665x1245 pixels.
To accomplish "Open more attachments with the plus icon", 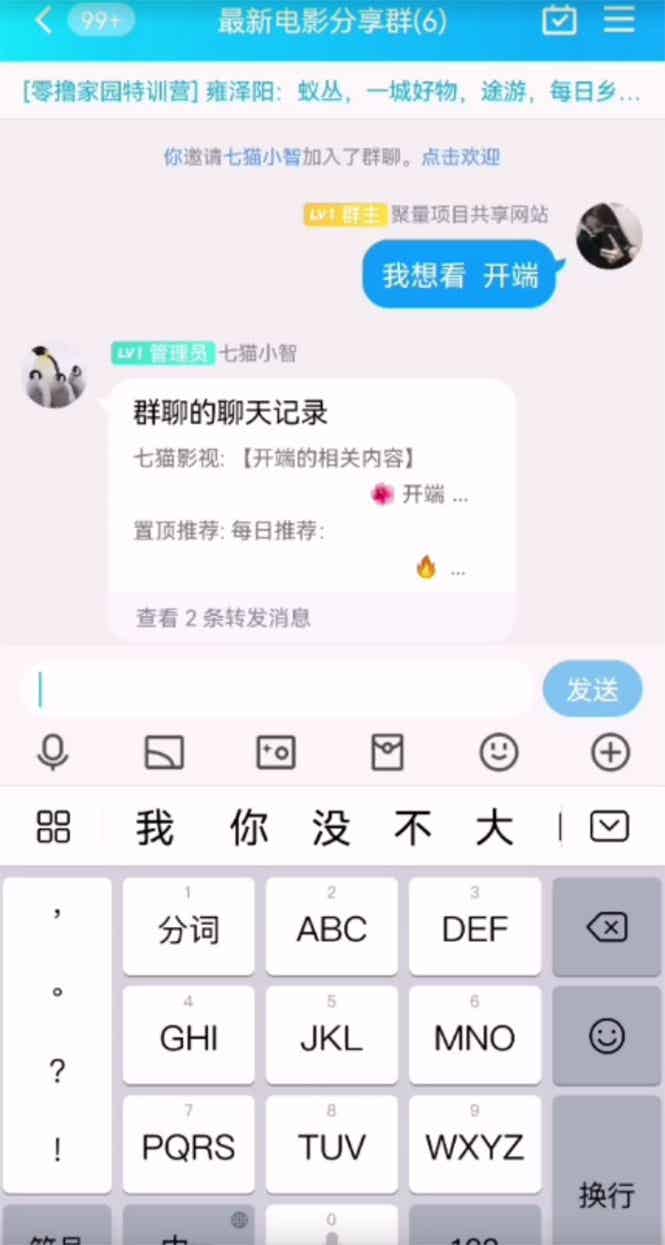I will pyautogui.click(x=610, y=752).
